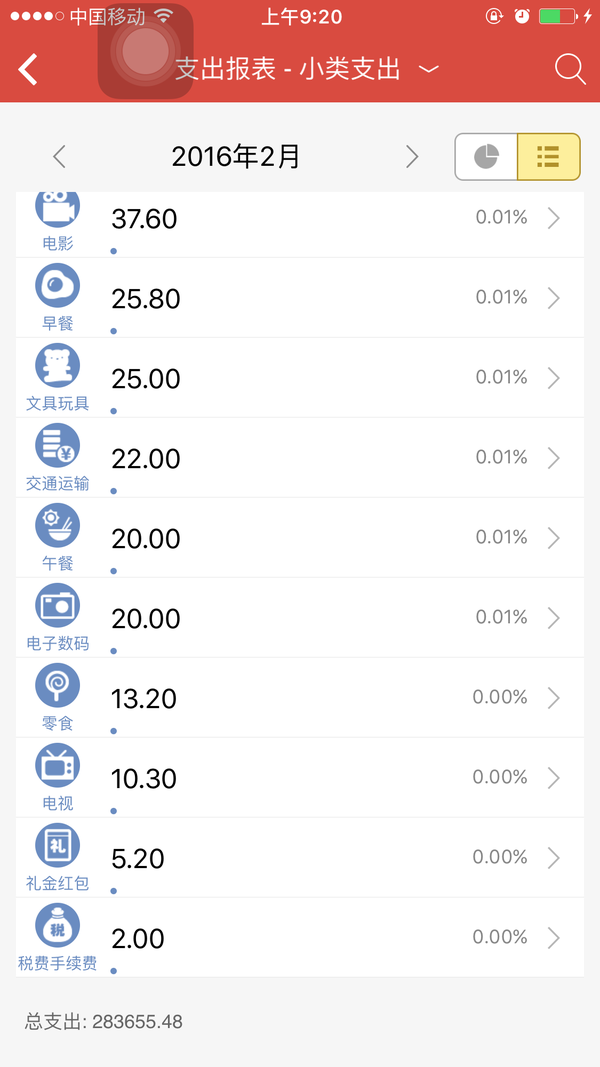The image size is (600, 1067).
Task: View 电视 expense details
Action: tap(300, 778)
